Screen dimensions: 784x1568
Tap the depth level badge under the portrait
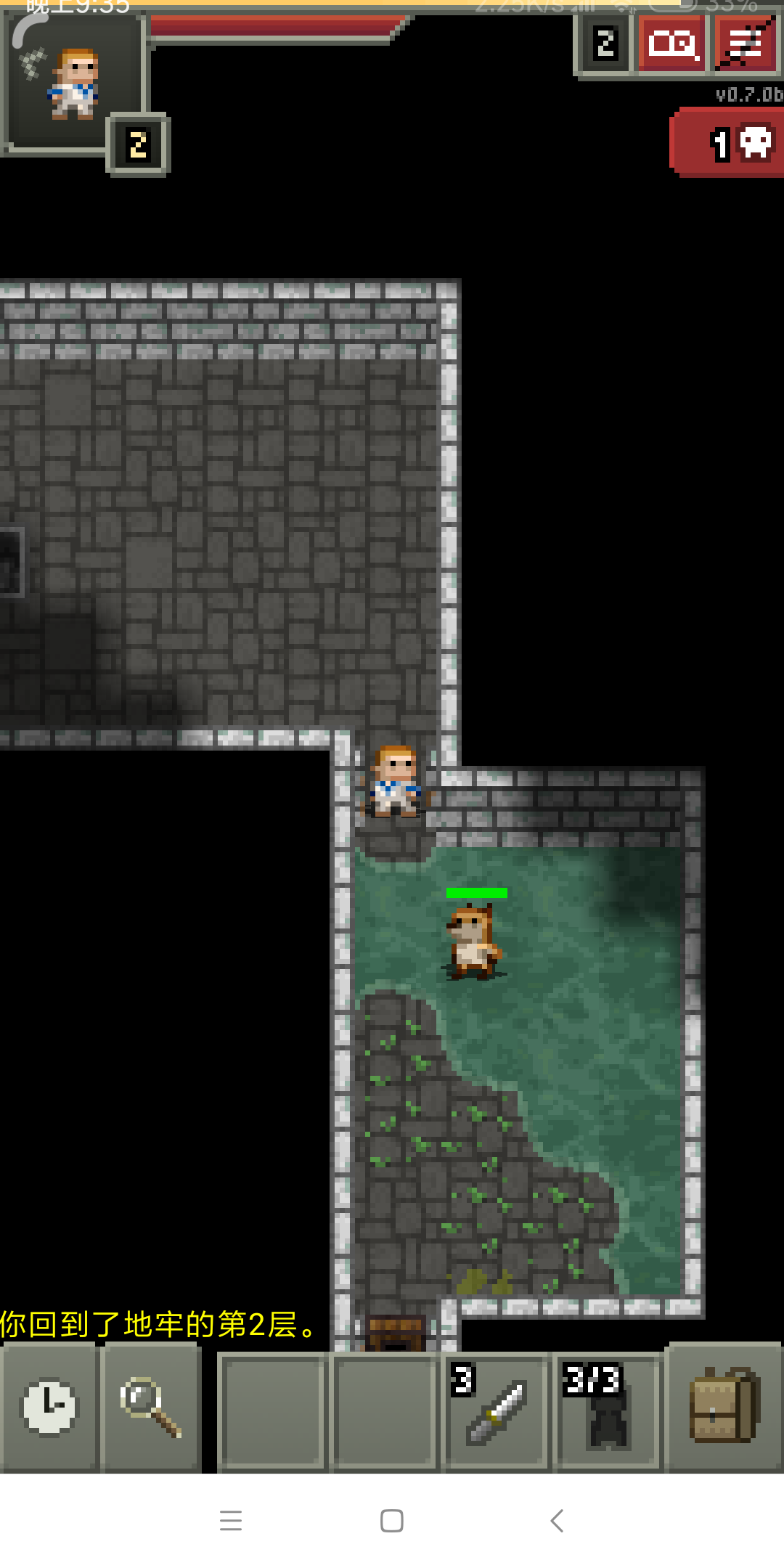(138, 145)
